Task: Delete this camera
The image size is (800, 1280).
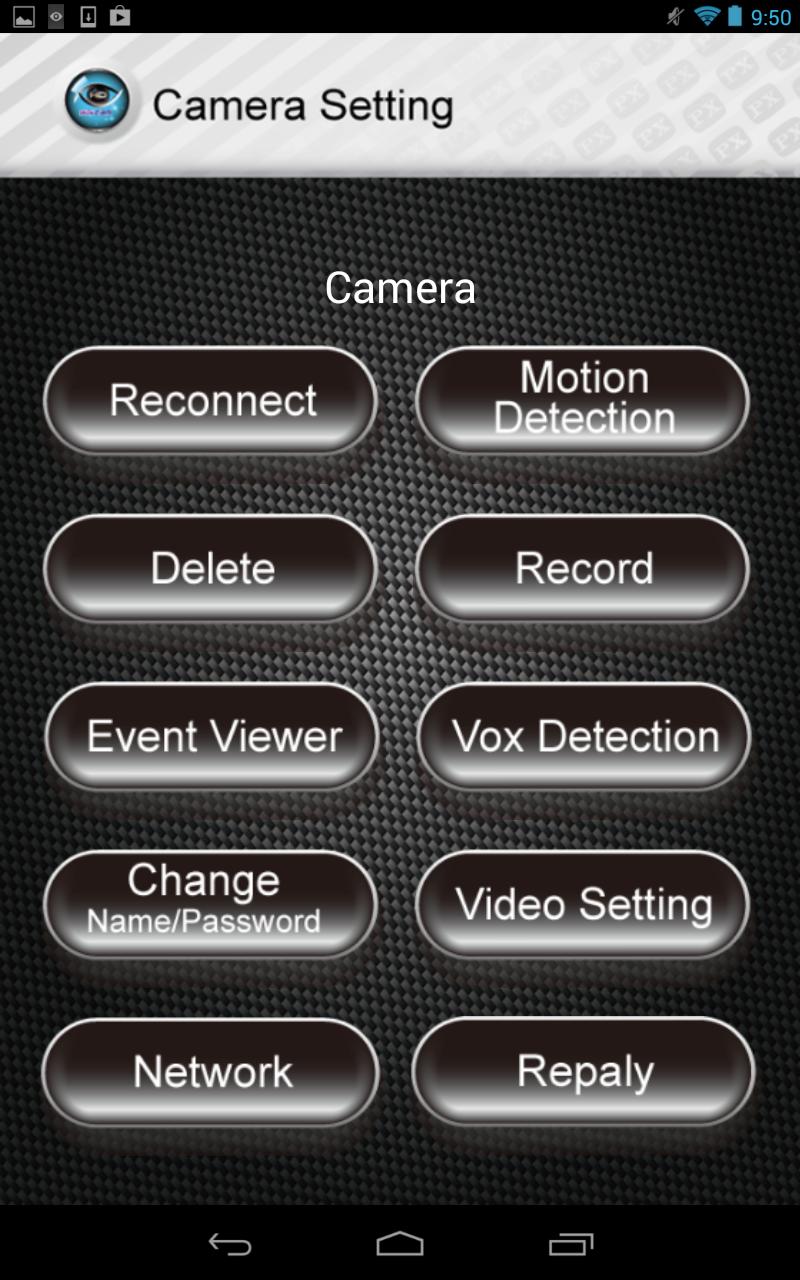Action: pyautogui.click(x=211, y=568)
